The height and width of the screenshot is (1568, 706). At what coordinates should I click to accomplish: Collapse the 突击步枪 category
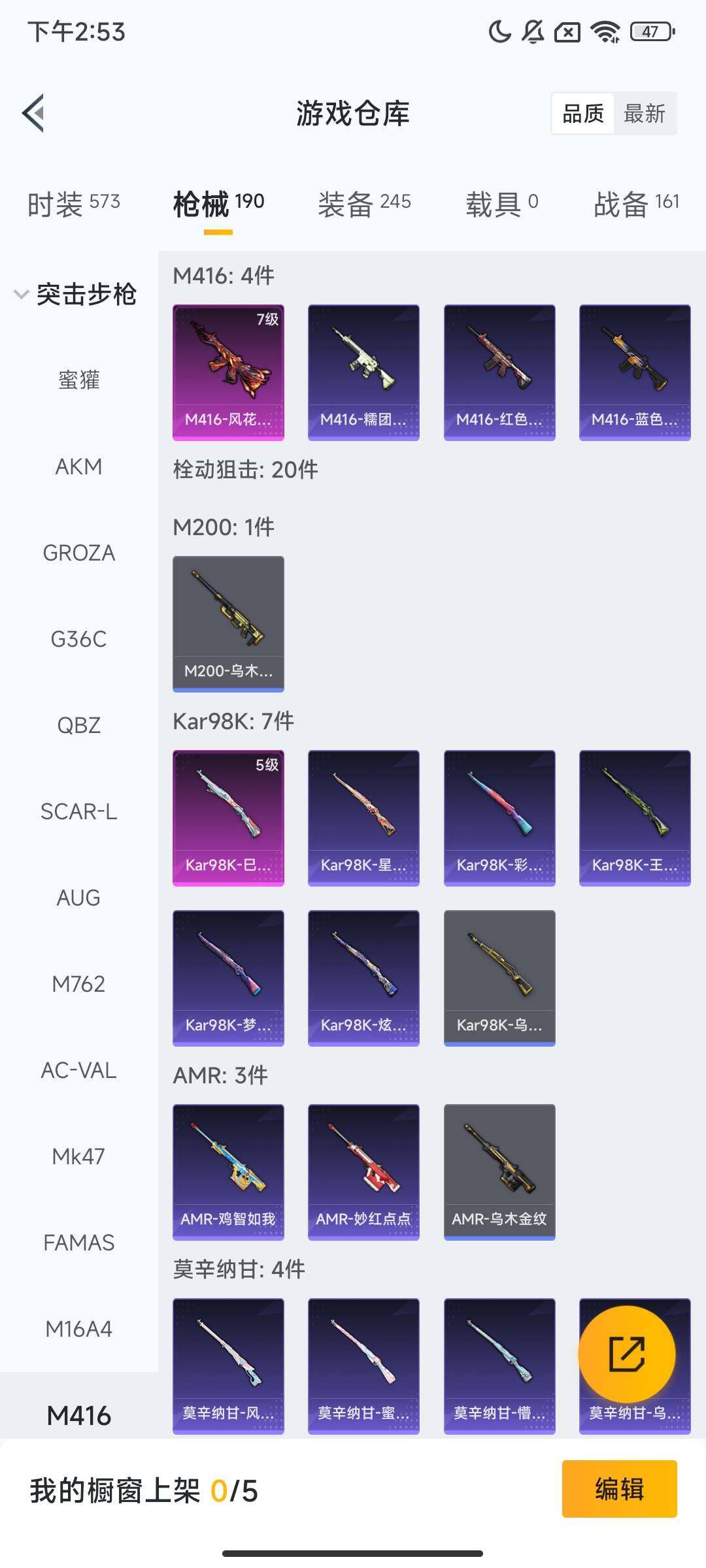(86, 294)
